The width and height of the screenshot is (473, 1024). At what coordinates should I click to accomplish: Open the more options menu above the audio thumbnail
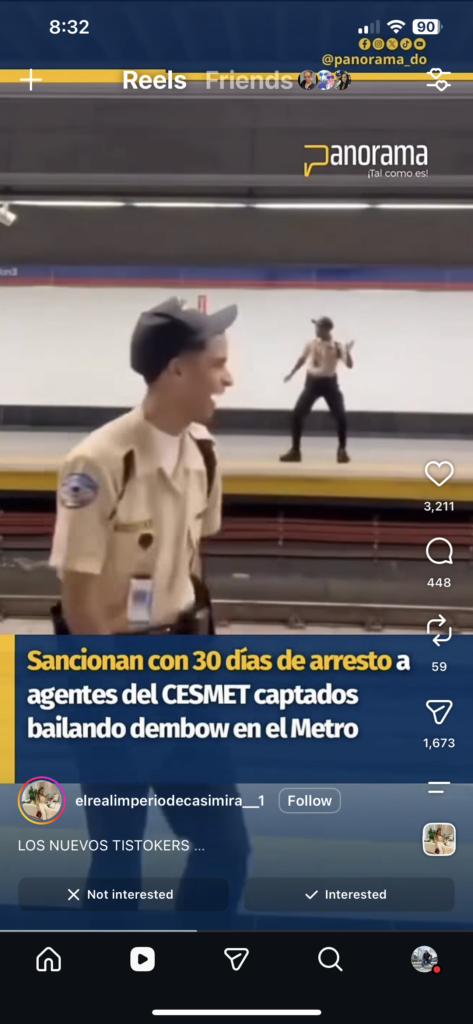(439, 787)
